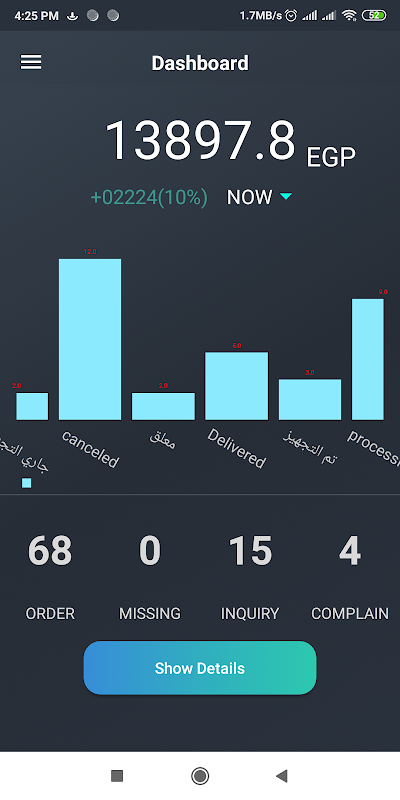
Task: Go to the home screen
Action: click(200, 776)
